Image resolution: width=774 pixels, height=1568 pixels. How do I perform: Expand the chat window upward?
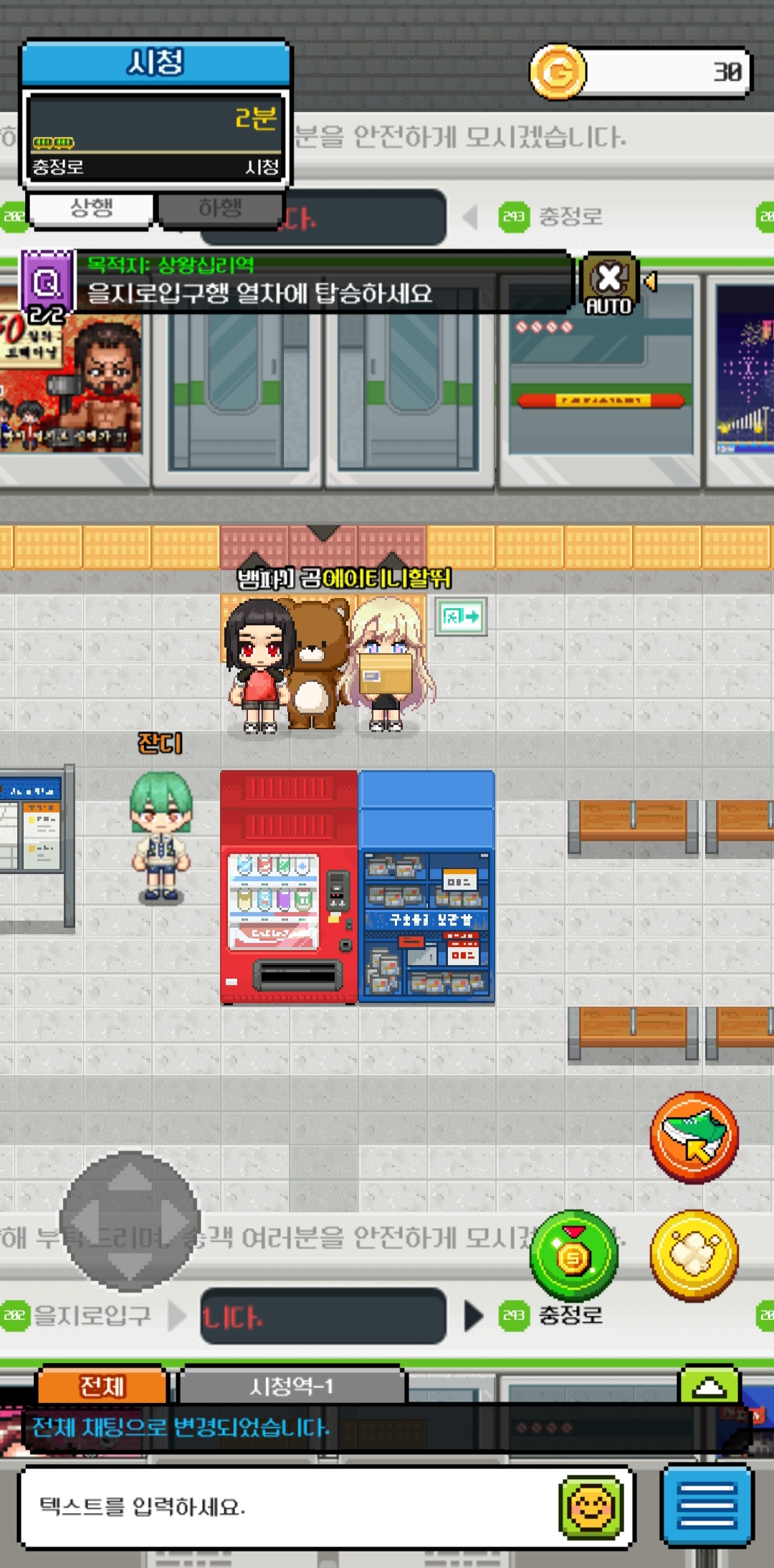[x=709, y=1386]
